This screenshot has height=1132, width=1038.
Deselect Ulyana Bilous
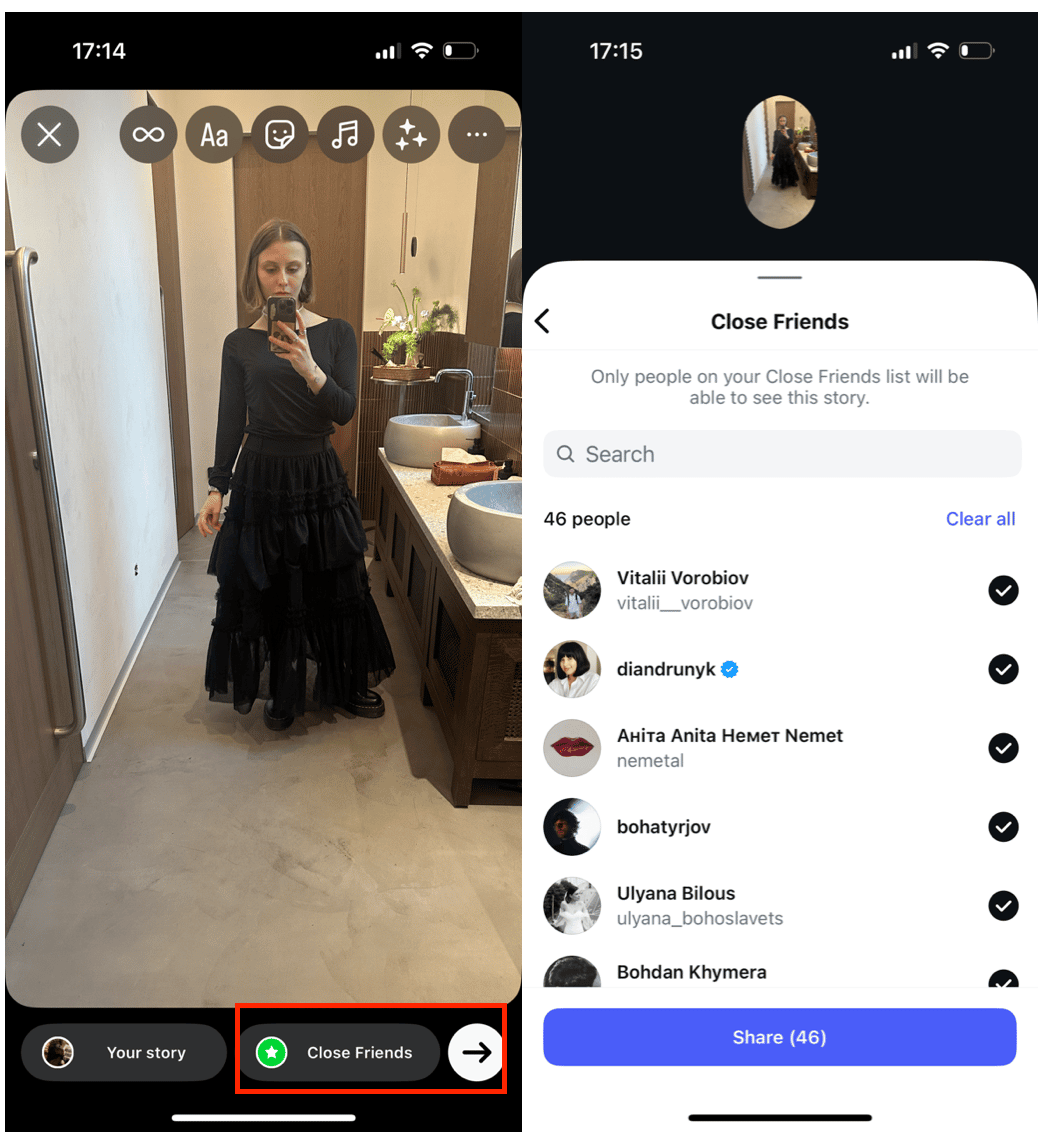pos(1003,906)
